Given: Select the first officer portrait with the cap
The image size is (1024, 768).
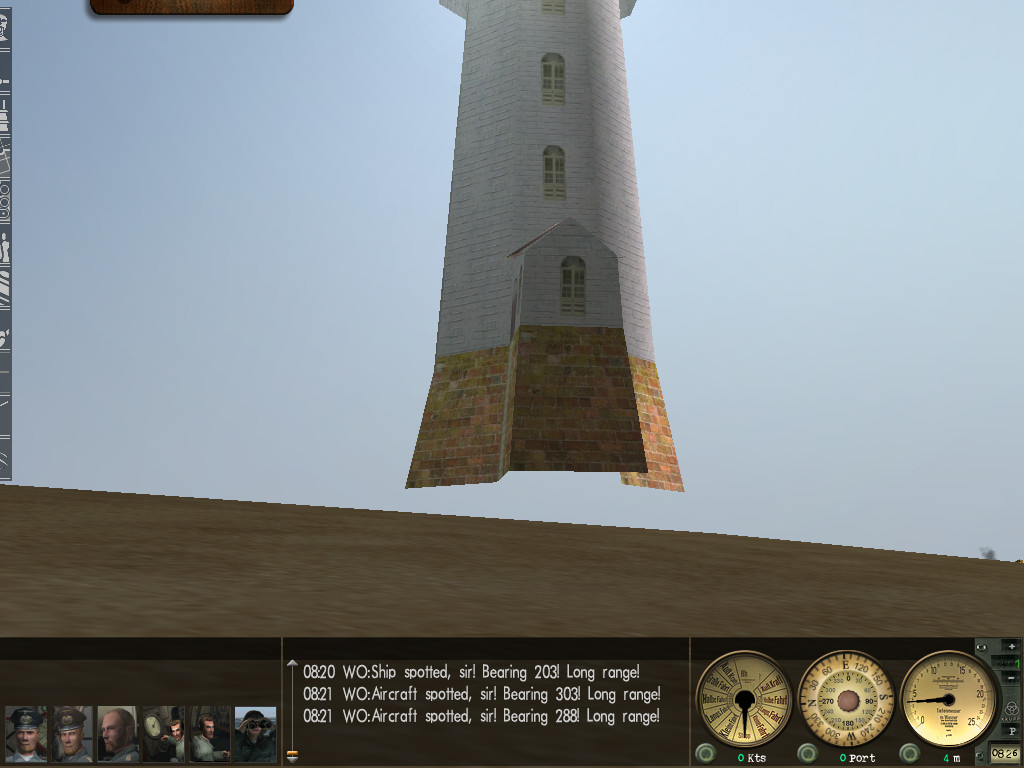Looking at the screenshot, I should pyautogui.click(x=26, y=734).
